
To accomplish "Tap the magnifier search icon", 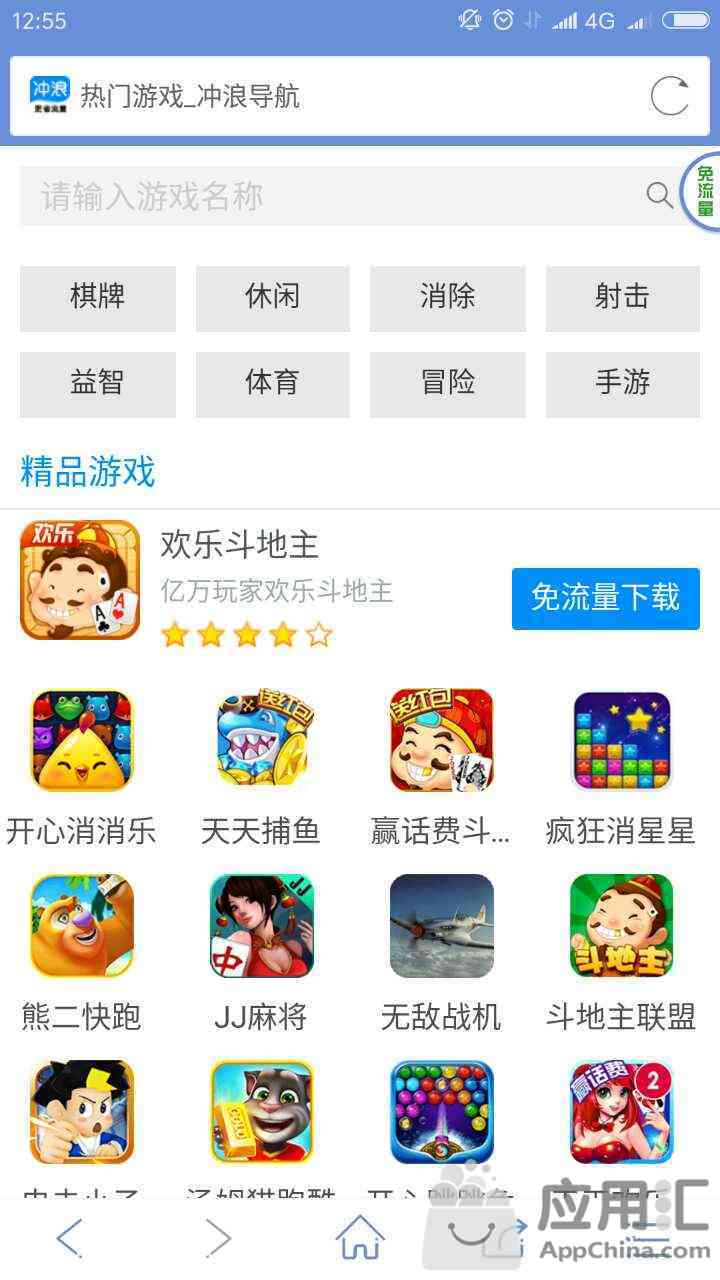I will (x=659, y=195).
